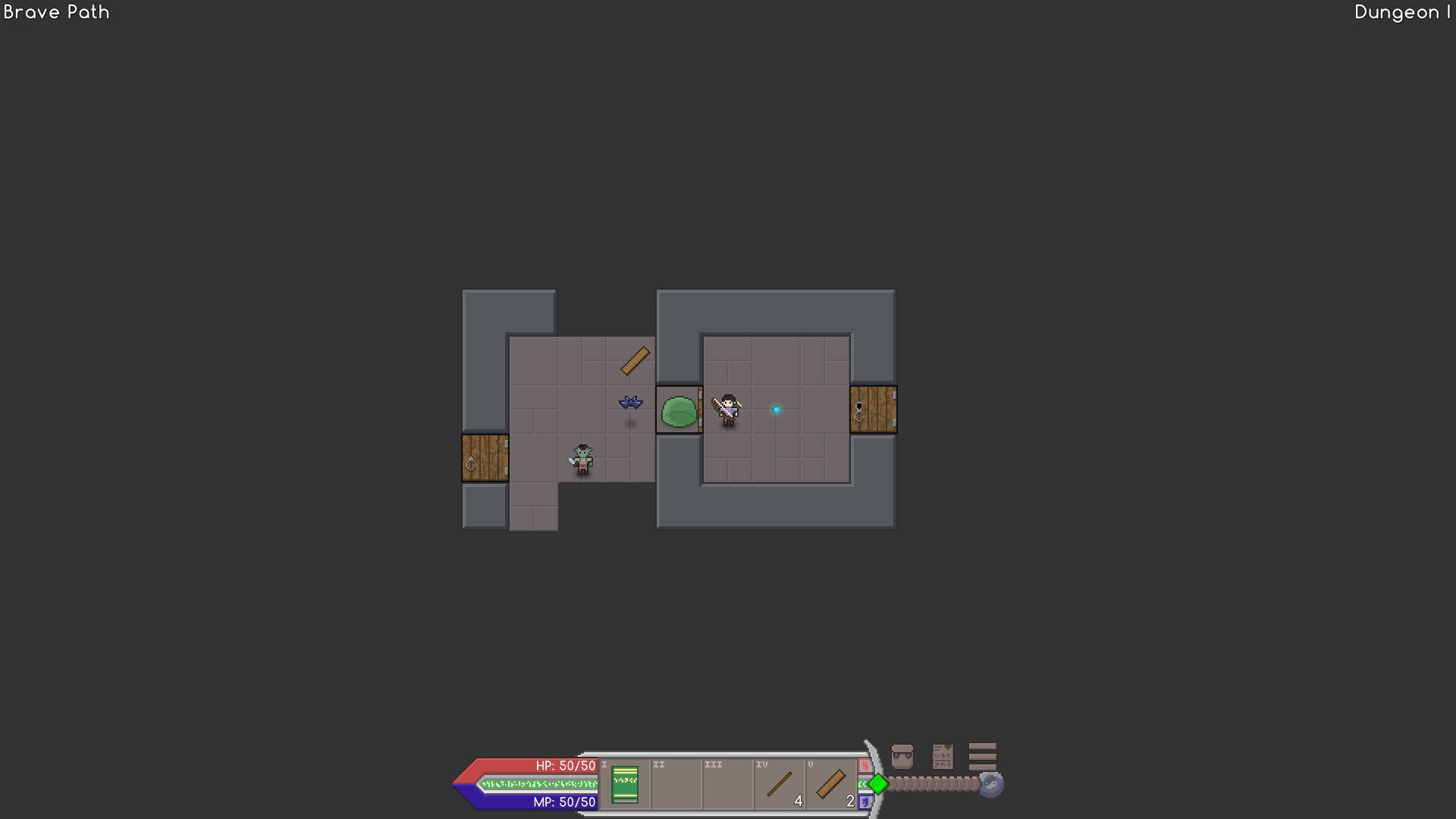Image resolution: width=1456 pixels, height=819 pixels.
Task: Select empty hotbar slot II
Action: pos(676,785)
